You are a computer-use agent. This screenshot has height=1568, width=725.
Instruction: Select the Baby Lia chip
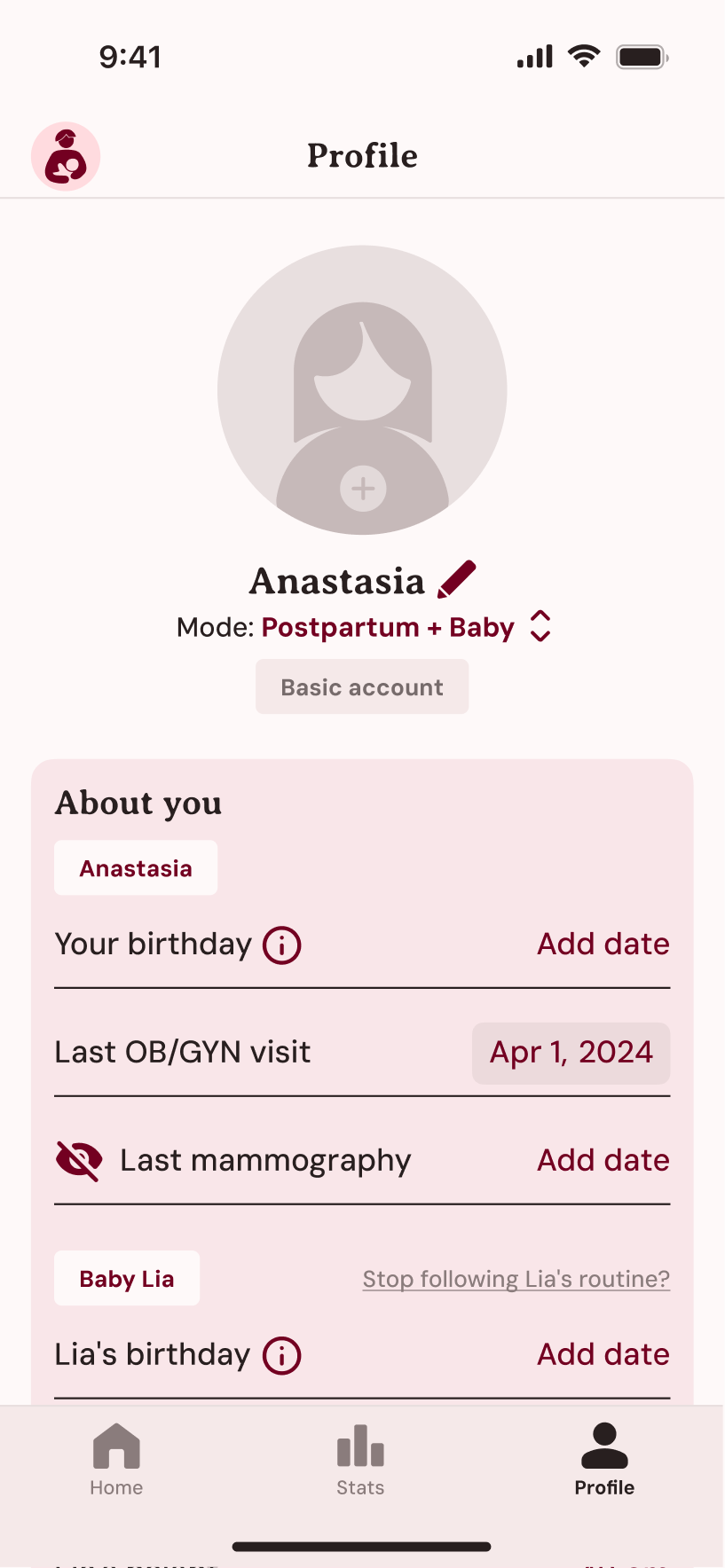126,1278
